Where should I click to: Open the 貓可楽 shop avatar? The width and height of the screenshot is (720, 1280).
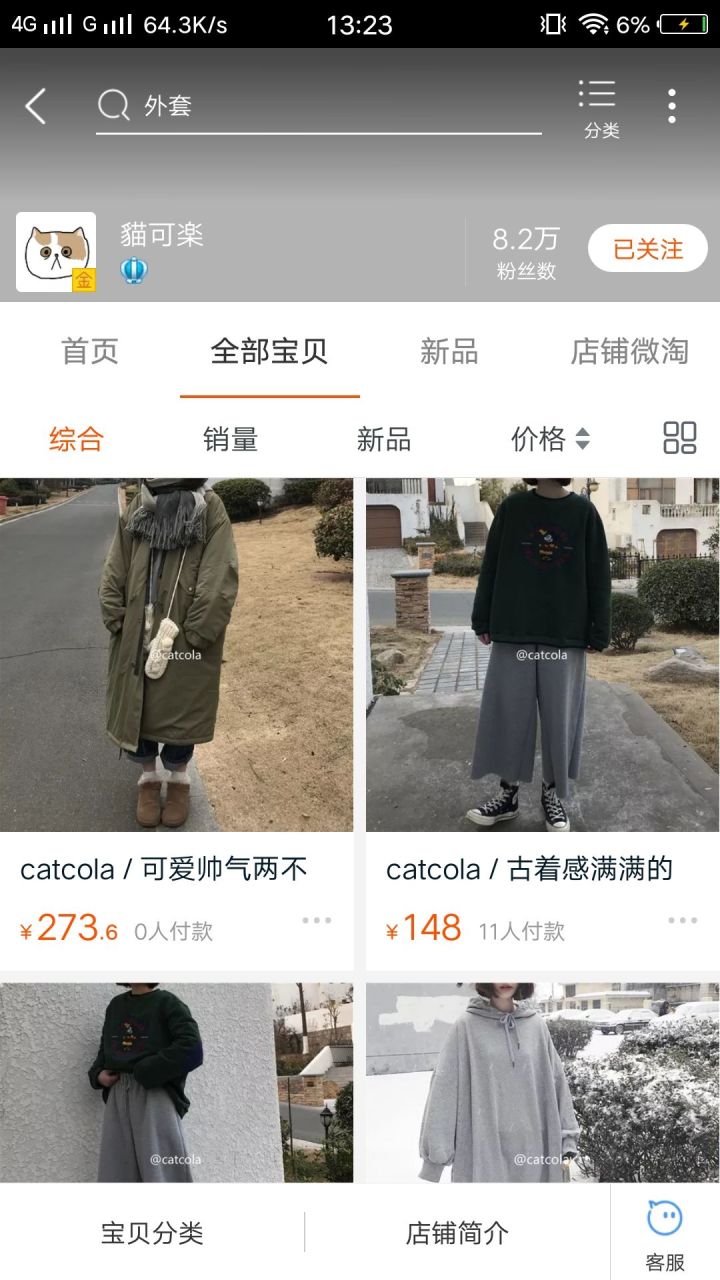pos(56,252)
